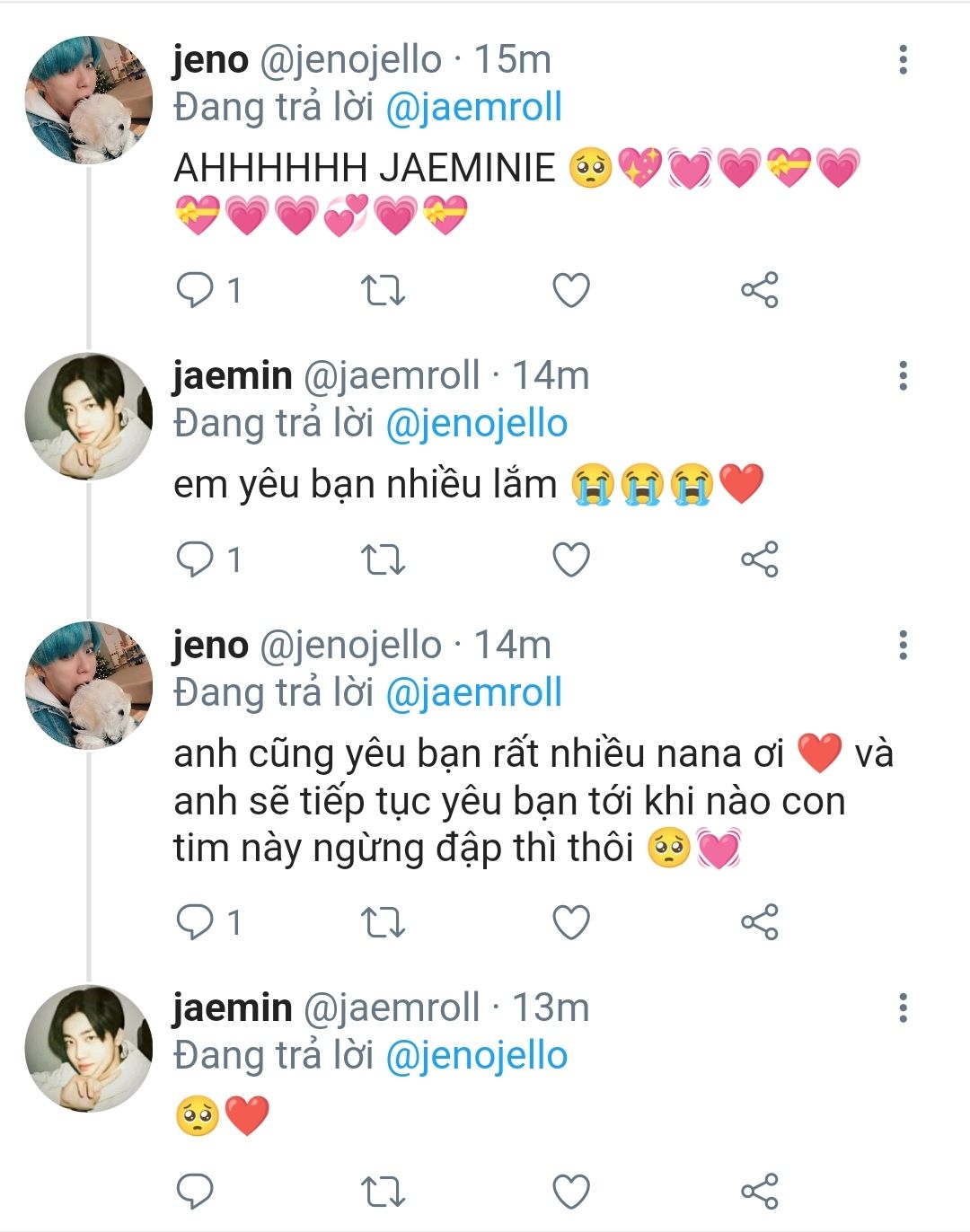Reply to jeno's "AHHHHHH JAEMINIE" tweet
The height and width of the screenshot is (1232, 970).
[195, 290]
